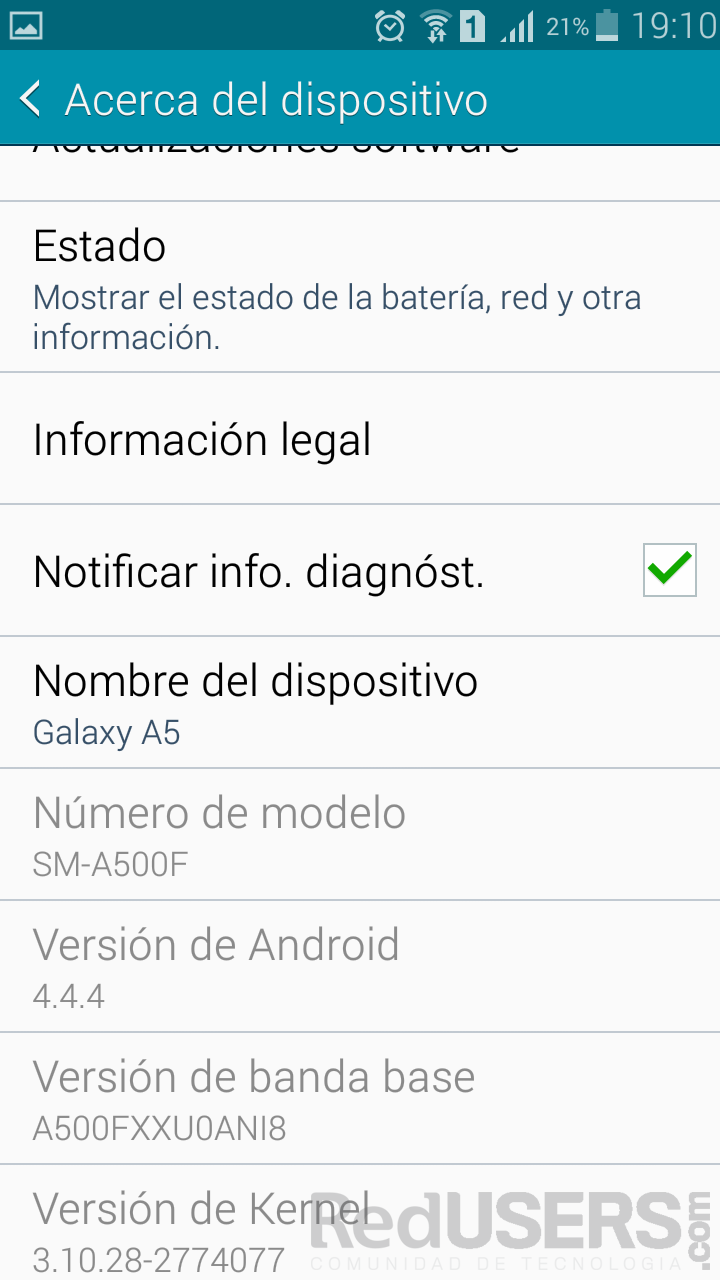Open the Estado row
This screenshot has height=1280, width=720.
coord(360,287)
